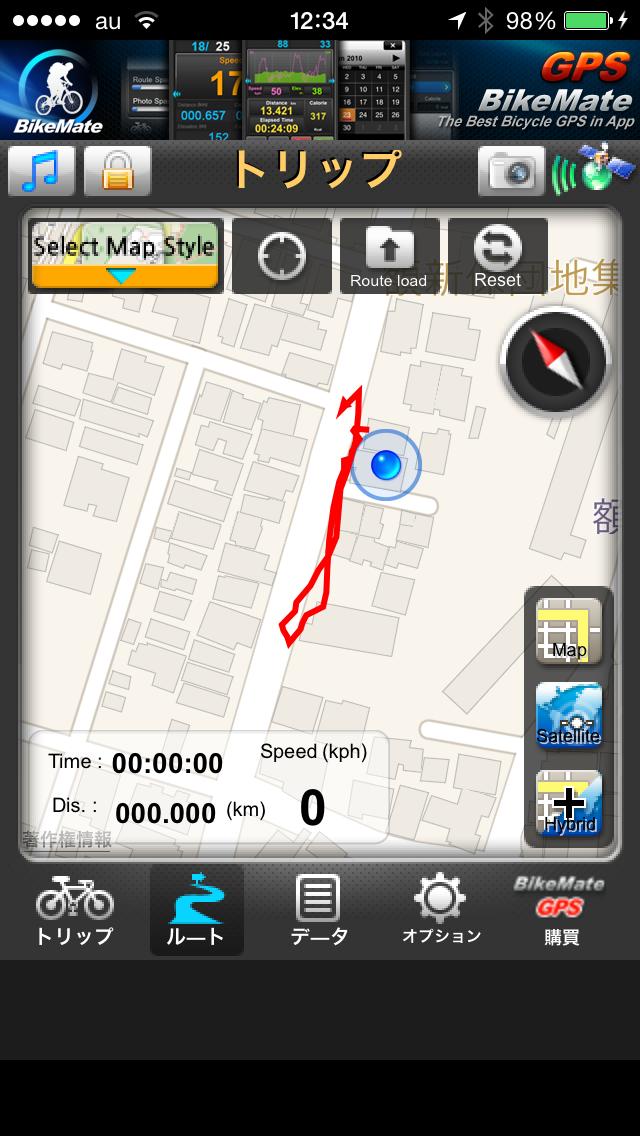This screenshot has width=640, height=1136.
Task: Open the 著作権情報 copyright link
Action: tap(67, 839)
